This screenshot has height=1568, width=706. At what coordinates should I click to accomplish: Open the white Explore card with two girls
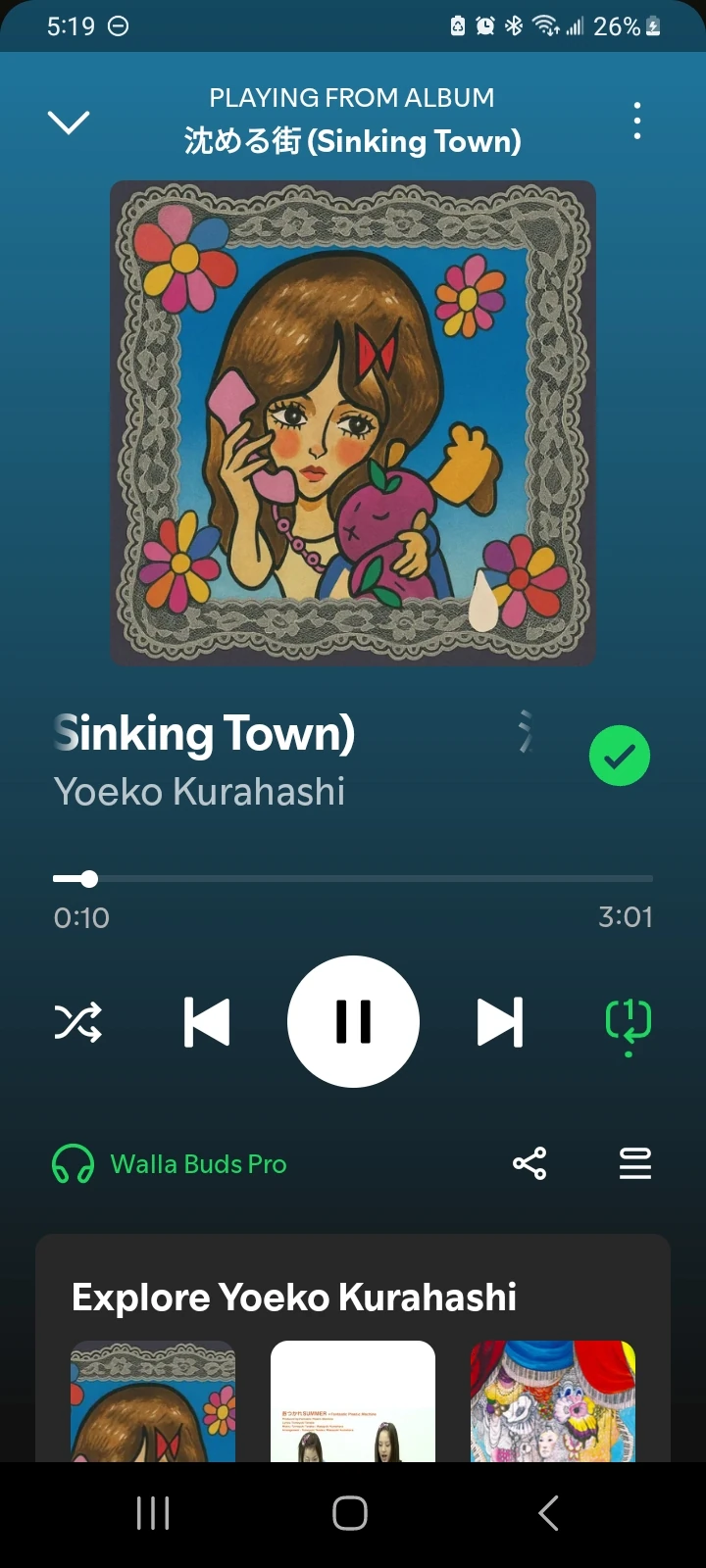pyautogui.click(x=353, y=1401)
